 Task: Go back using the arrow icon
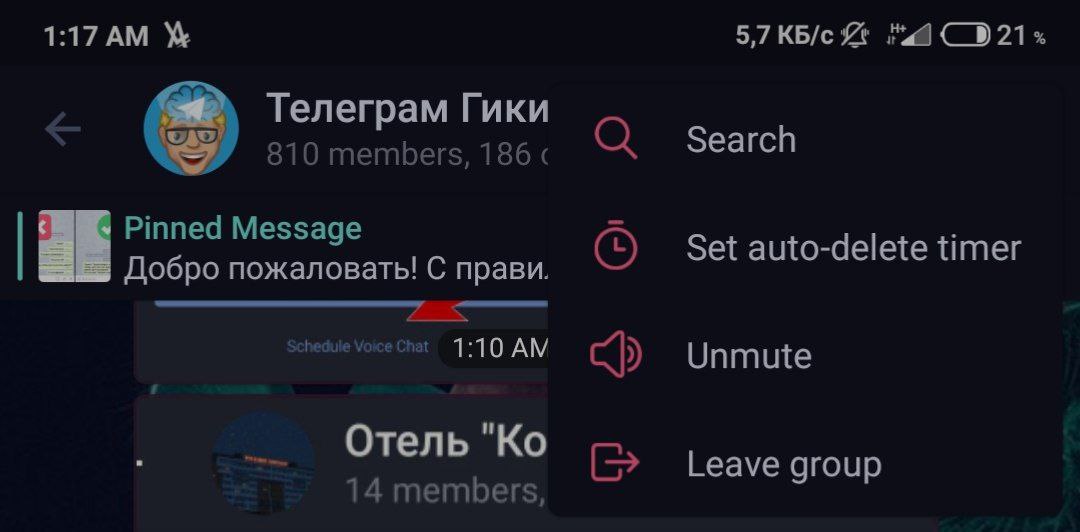pyautogui.click(x=63, y=129)
